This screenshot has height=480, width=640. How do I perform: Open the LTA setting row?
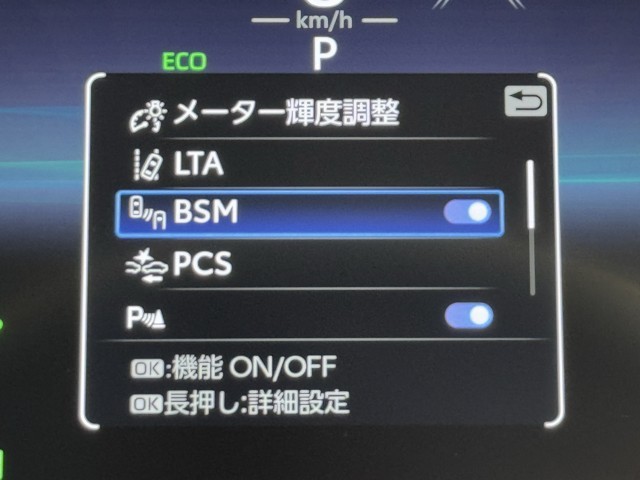coord(200,164)
